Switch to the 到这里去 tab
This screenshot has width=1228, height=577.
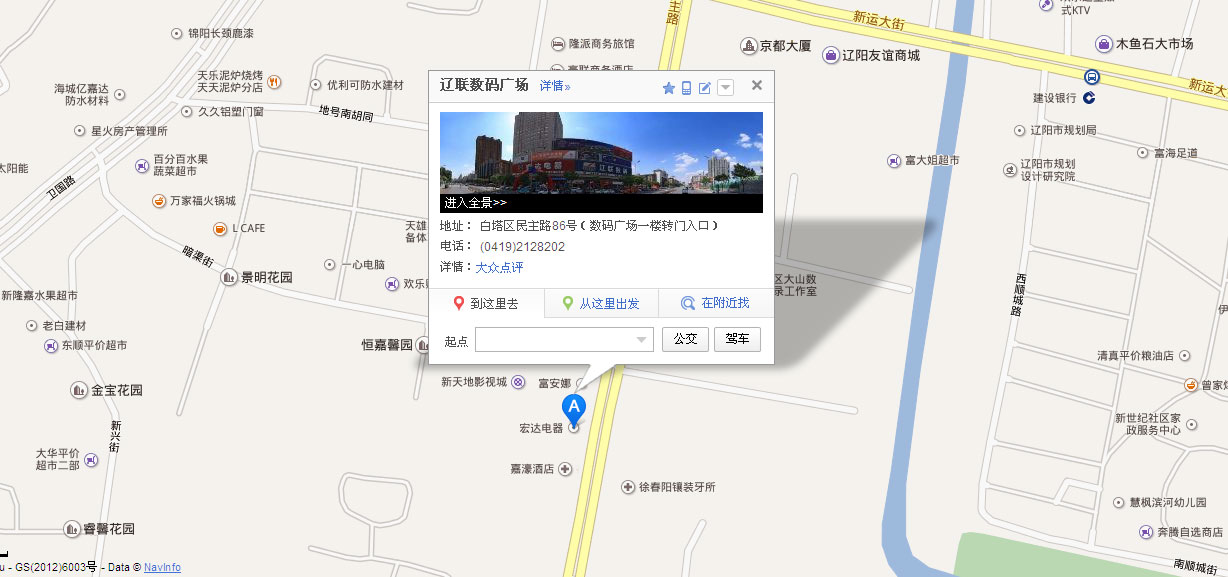click(x=486, y=304)
